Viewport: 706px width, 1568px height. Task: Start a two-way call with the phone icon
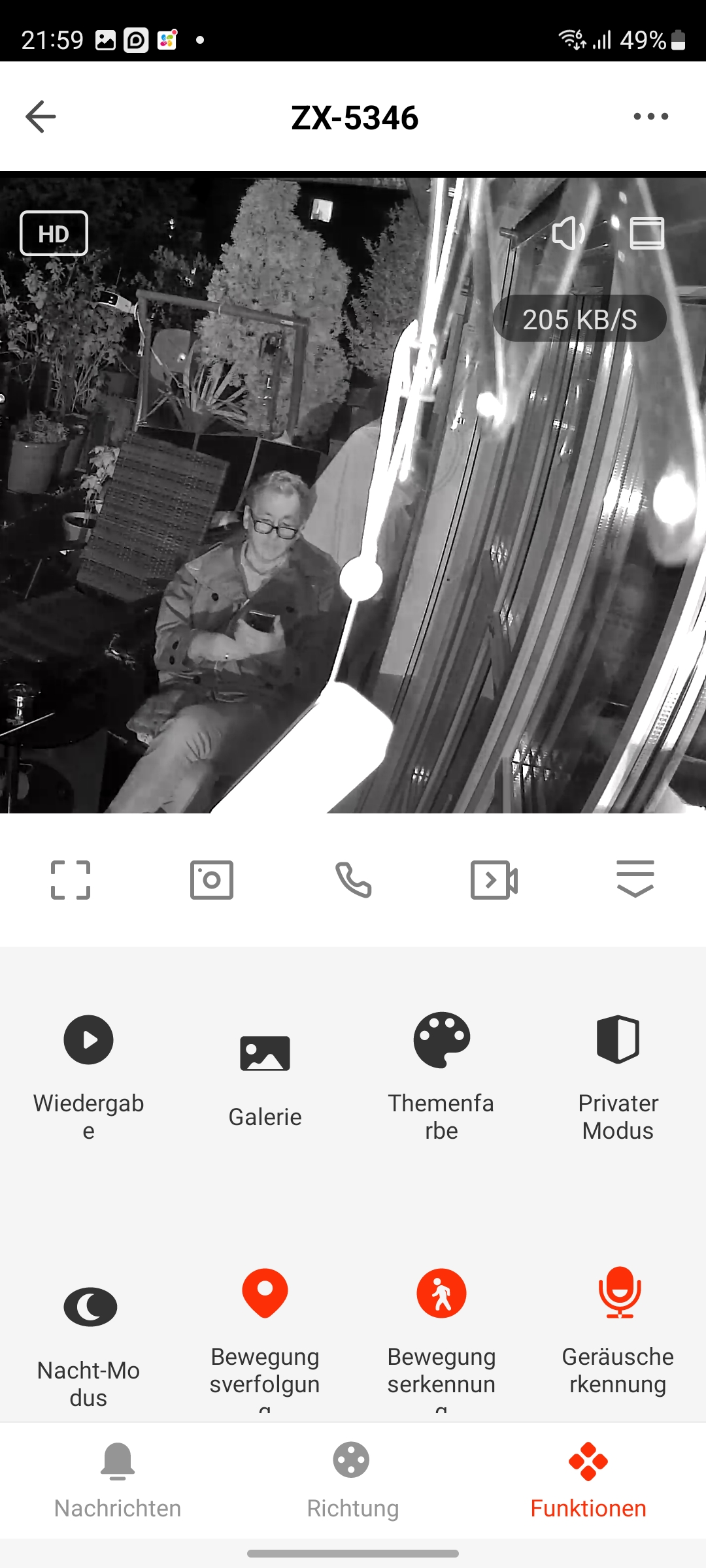[x=353, y=880]
